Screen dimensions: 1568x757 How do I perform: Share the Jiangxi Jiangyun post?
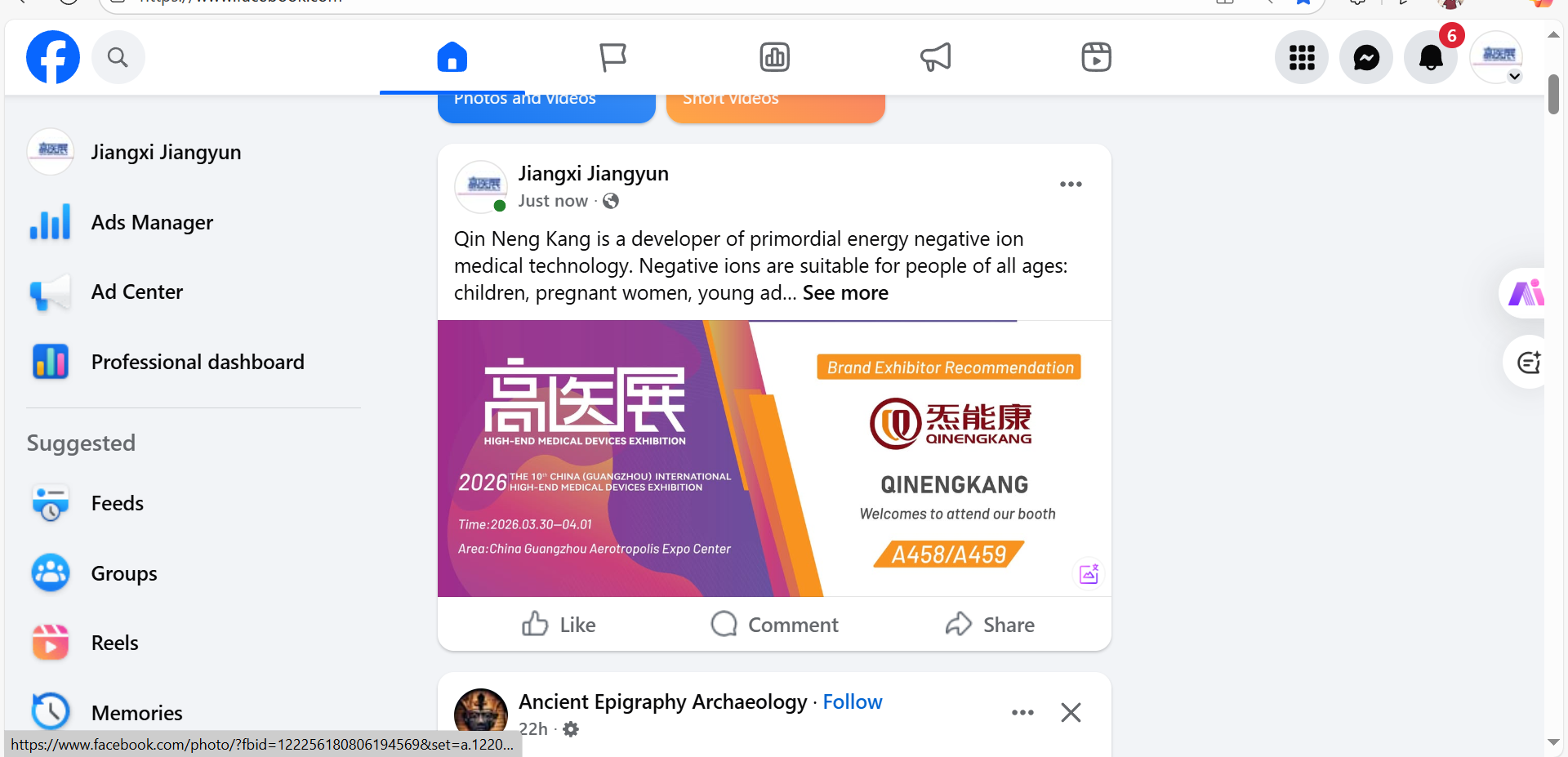pyautogui.click(x=990, y=625)
